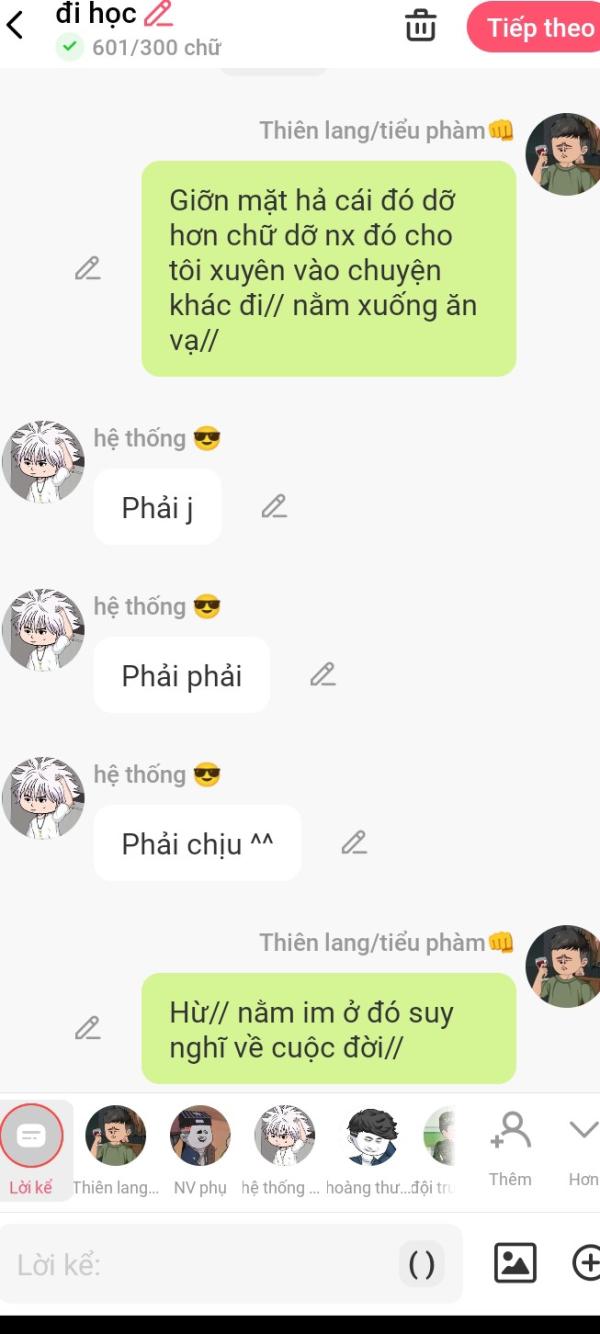Screen dimensions: 600x1334
Task: Delete using the trash can icon
Action: click(x=421, y=26)
